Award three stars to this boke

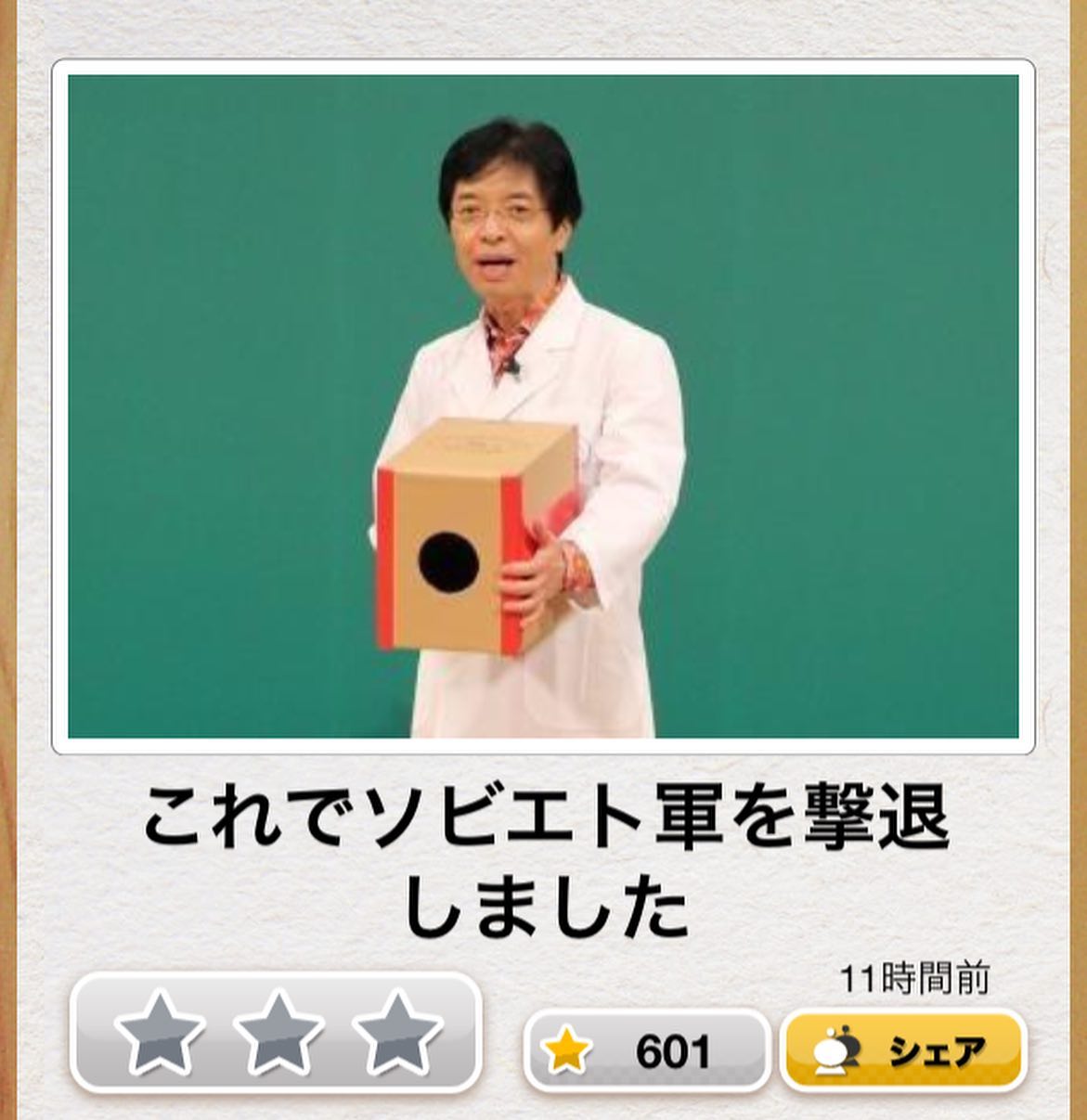click(x=398, y=1032)
